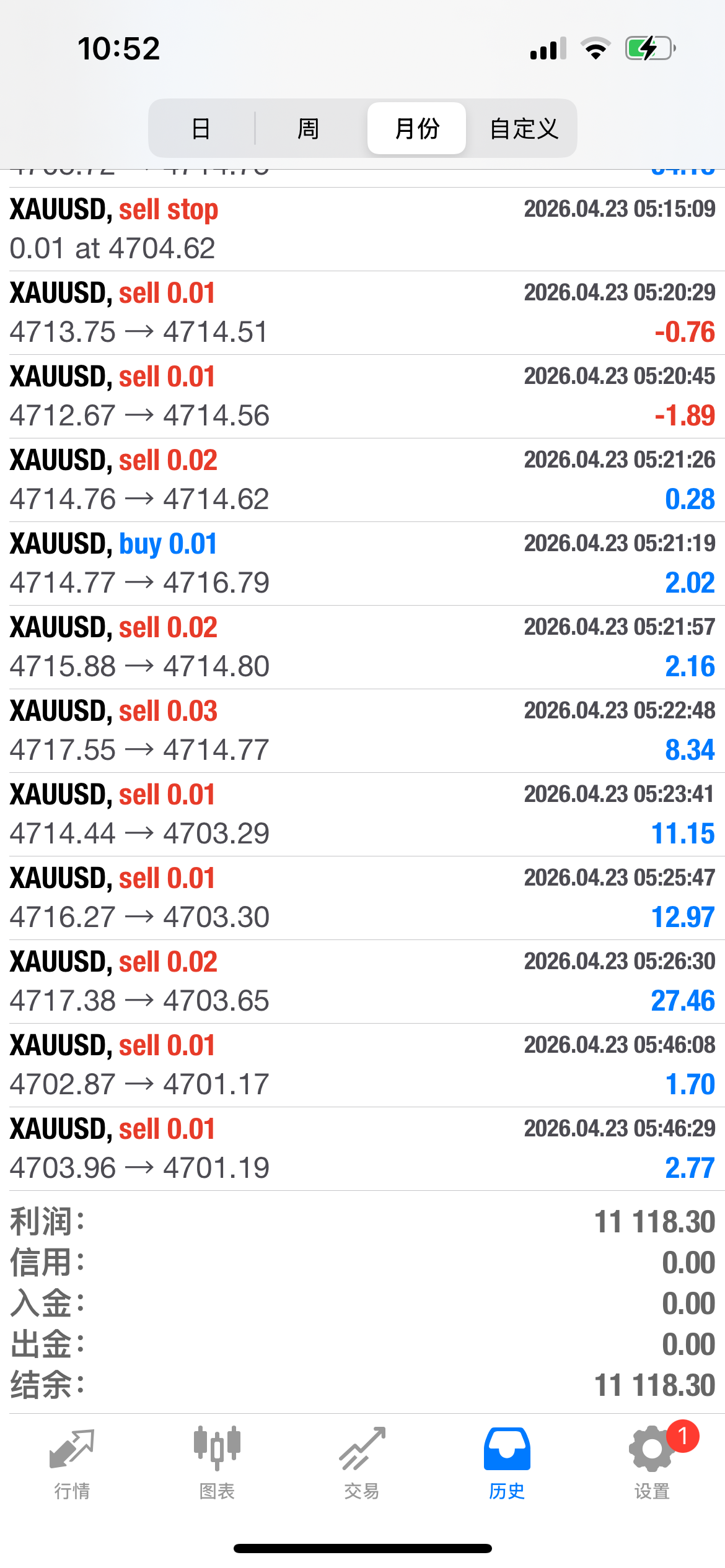
Task: Switch to the 日 (day) period
Action: tap(201, 128)
